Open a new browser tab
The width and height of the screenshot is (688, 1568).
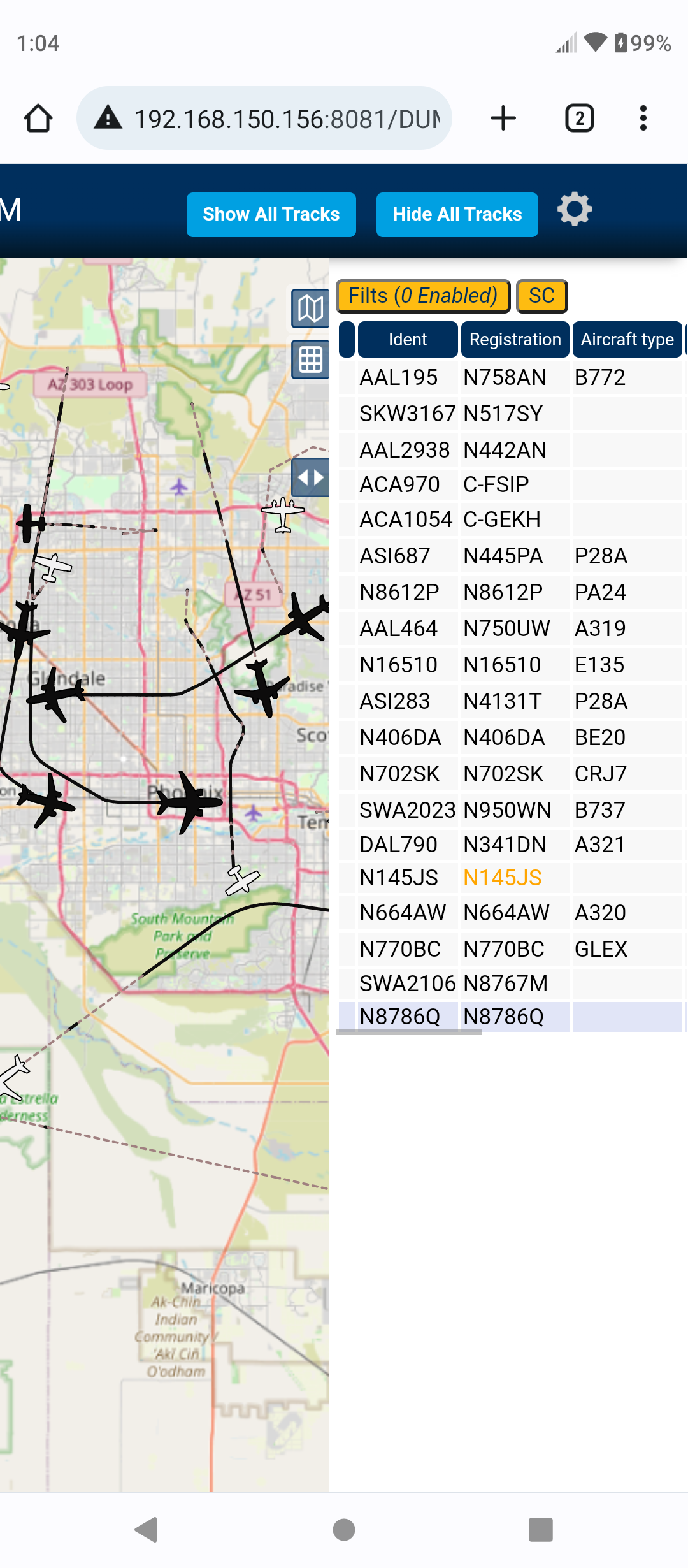tap(503, 118)
